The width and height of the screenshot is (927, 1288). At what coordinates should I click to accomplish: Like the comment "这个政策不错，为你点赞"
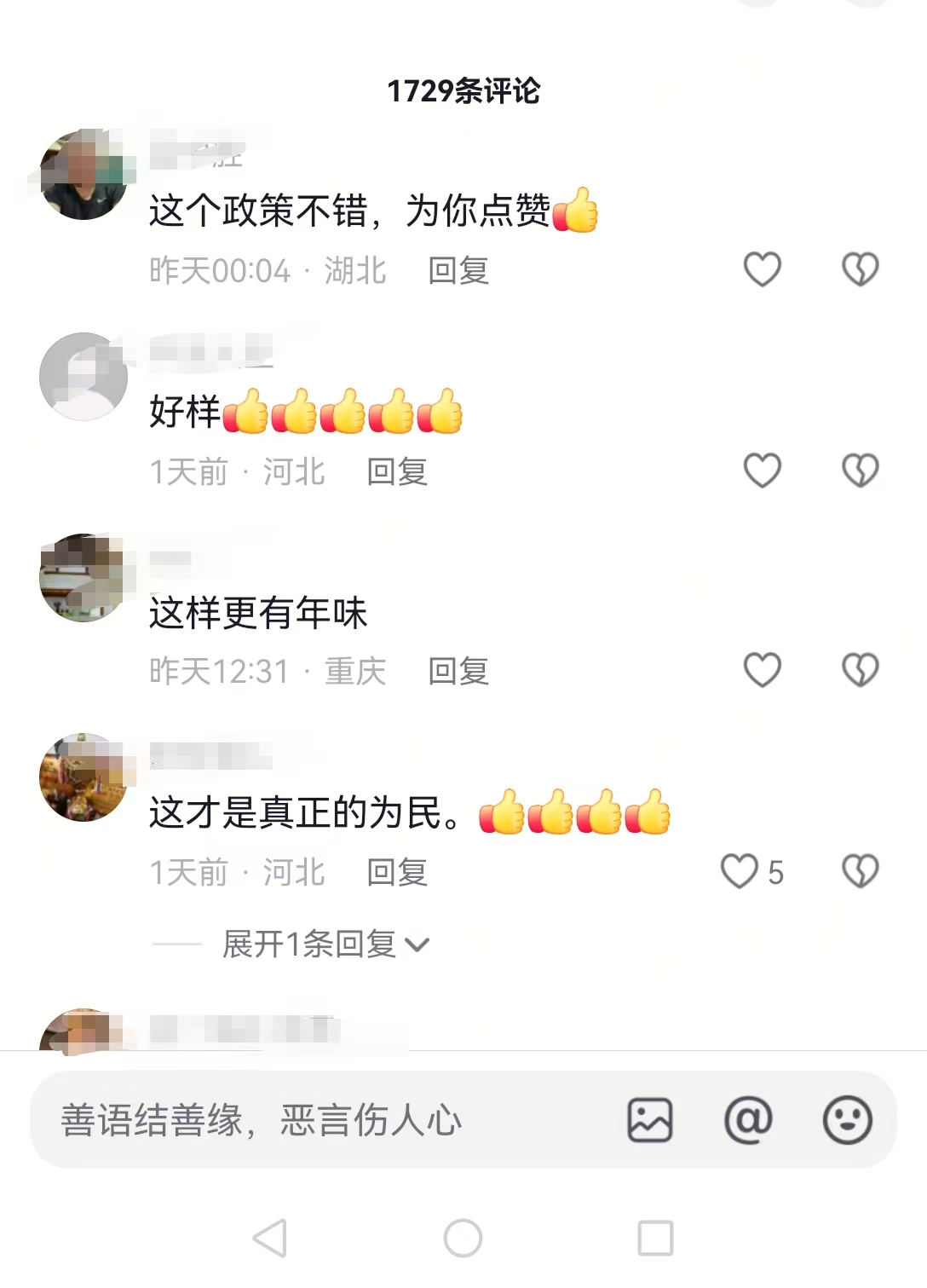point(762,269)
